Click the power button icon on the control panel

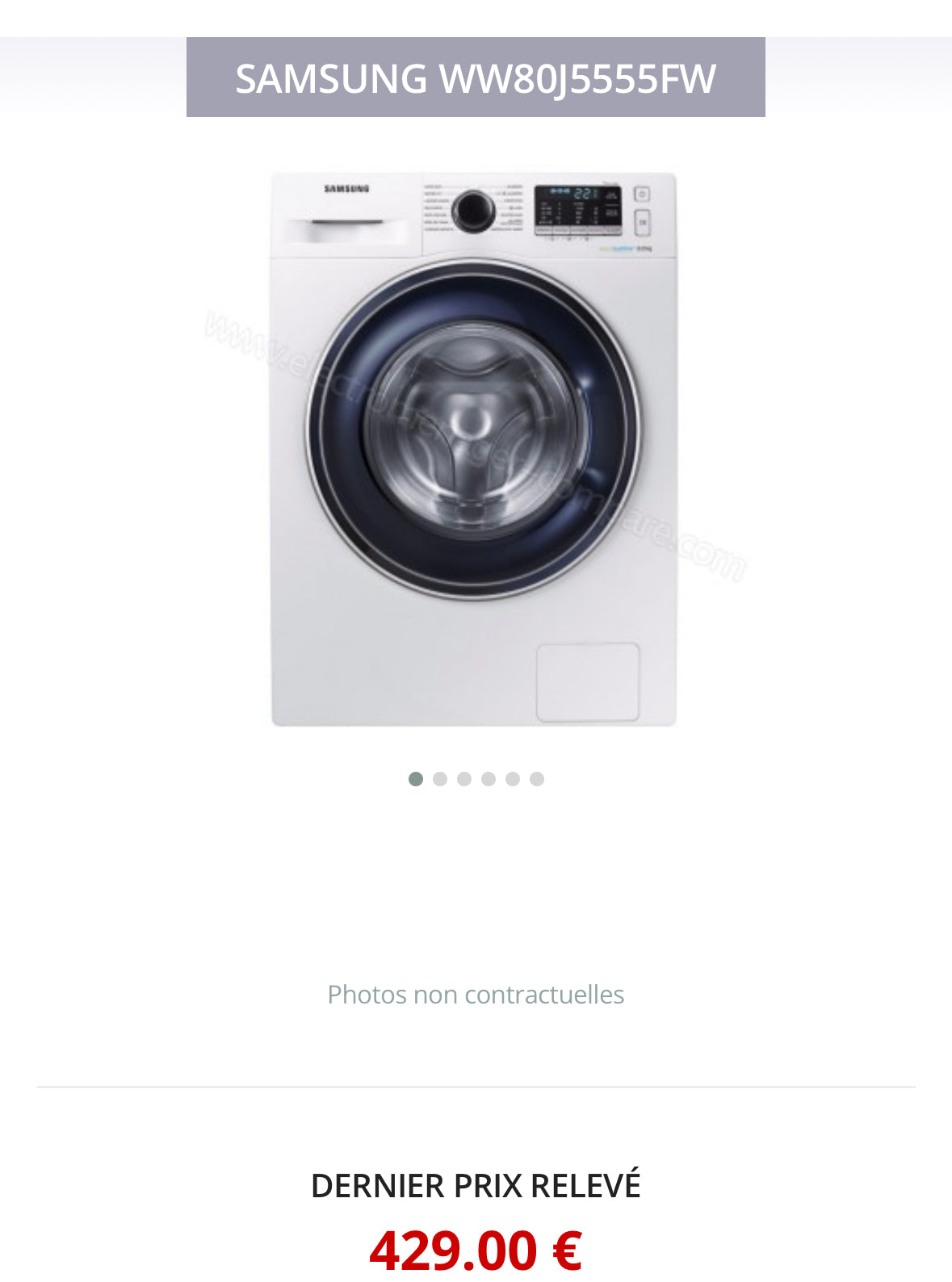[x=642, y=195]
